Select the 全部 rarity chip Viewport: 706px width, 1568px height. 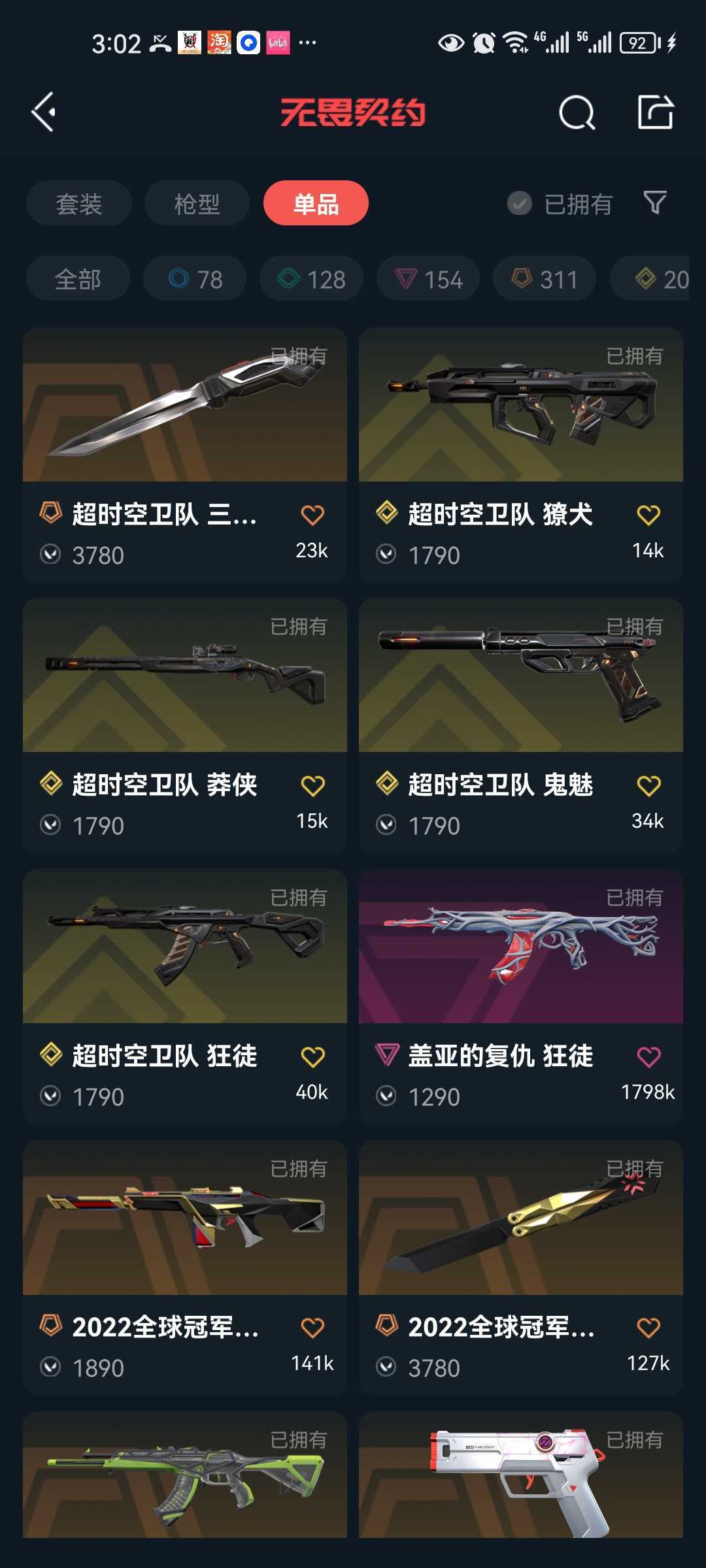tap(78, 279)
